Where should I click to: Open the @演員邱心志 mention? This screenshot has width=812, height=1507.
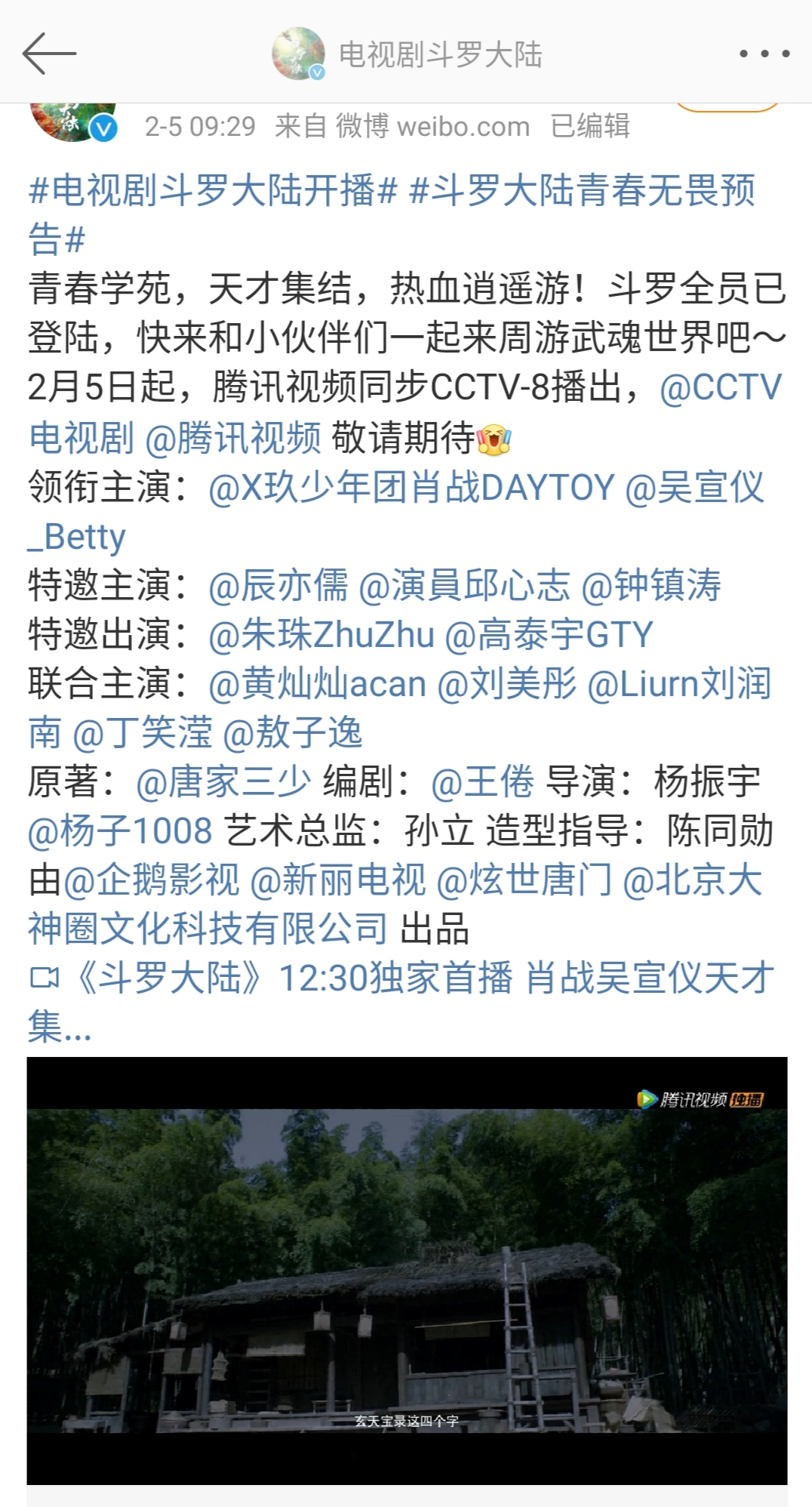(x=464, y=585)
